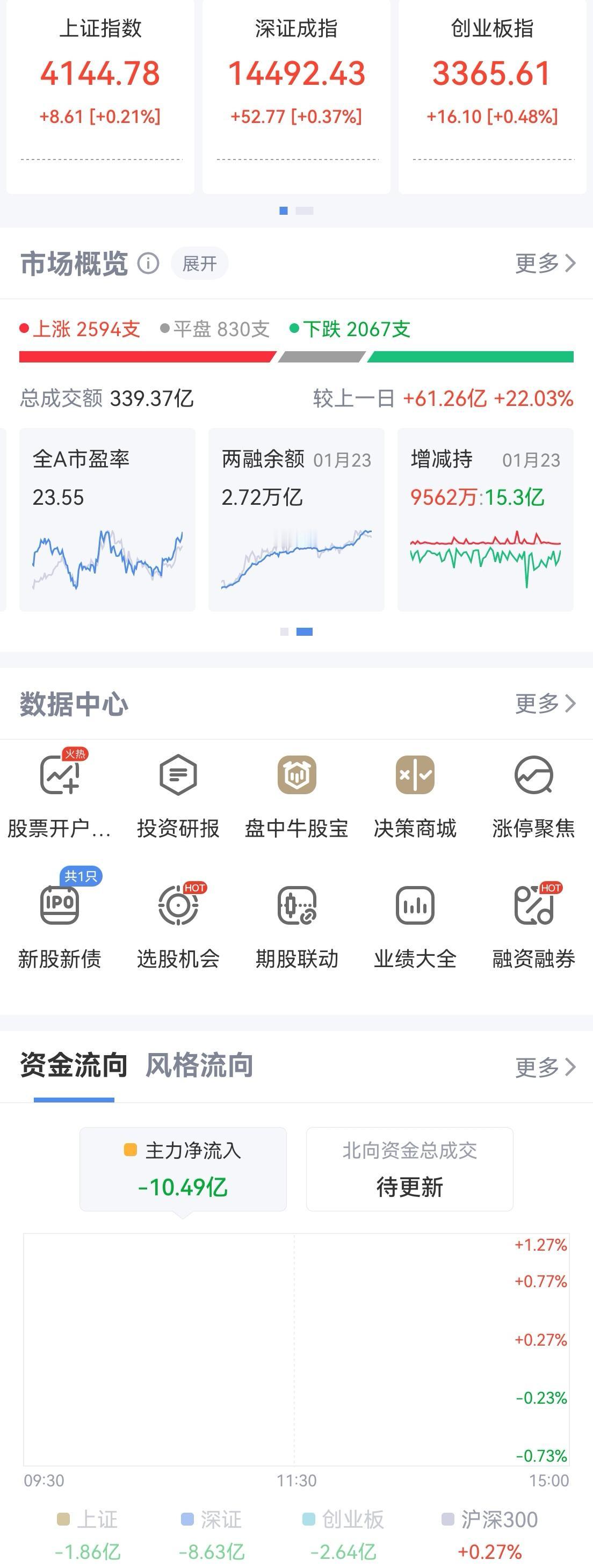The image size is (593, 1568).
Task: Select the 北向资金总成交 card
Action: tap(410, 1168)
